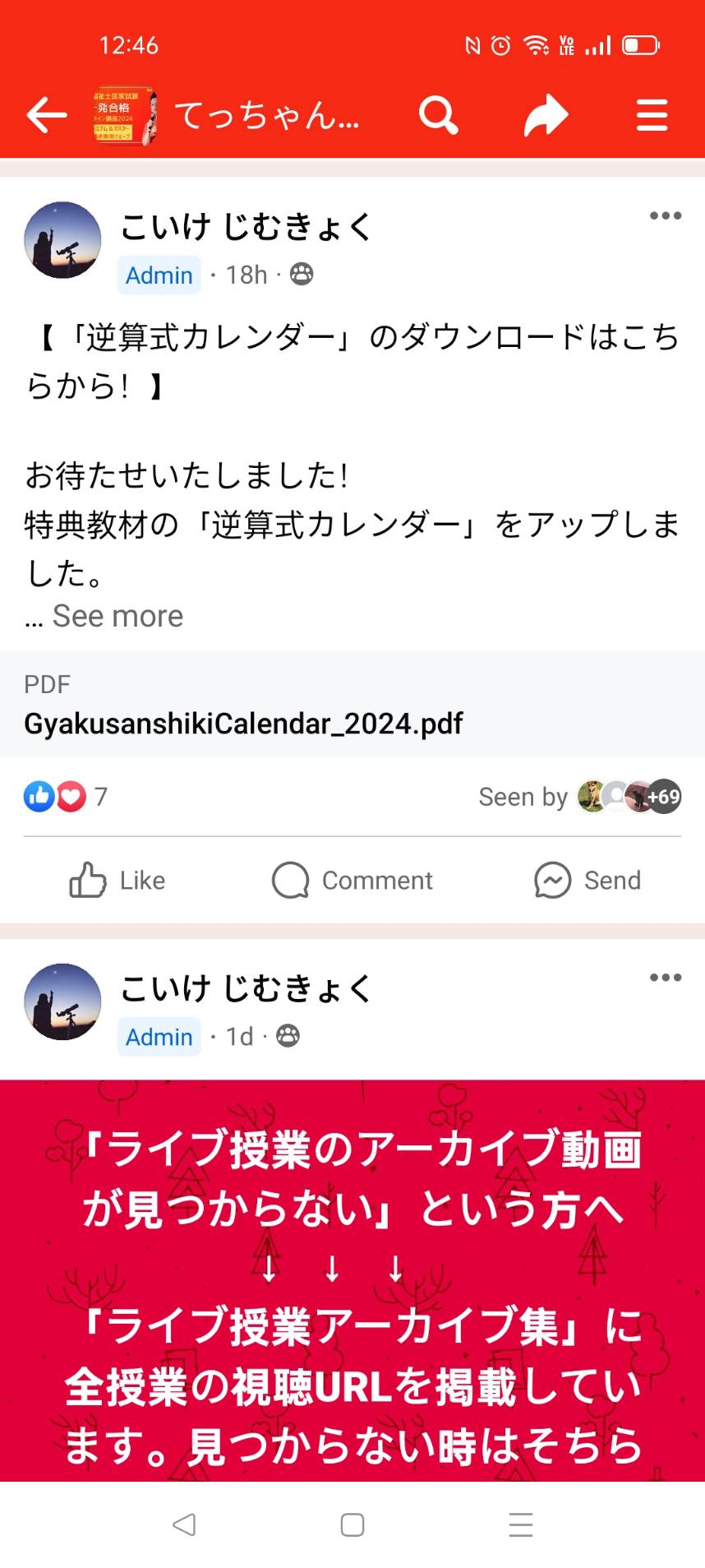
Task: Go back using the header arrow
Action: 46,115
